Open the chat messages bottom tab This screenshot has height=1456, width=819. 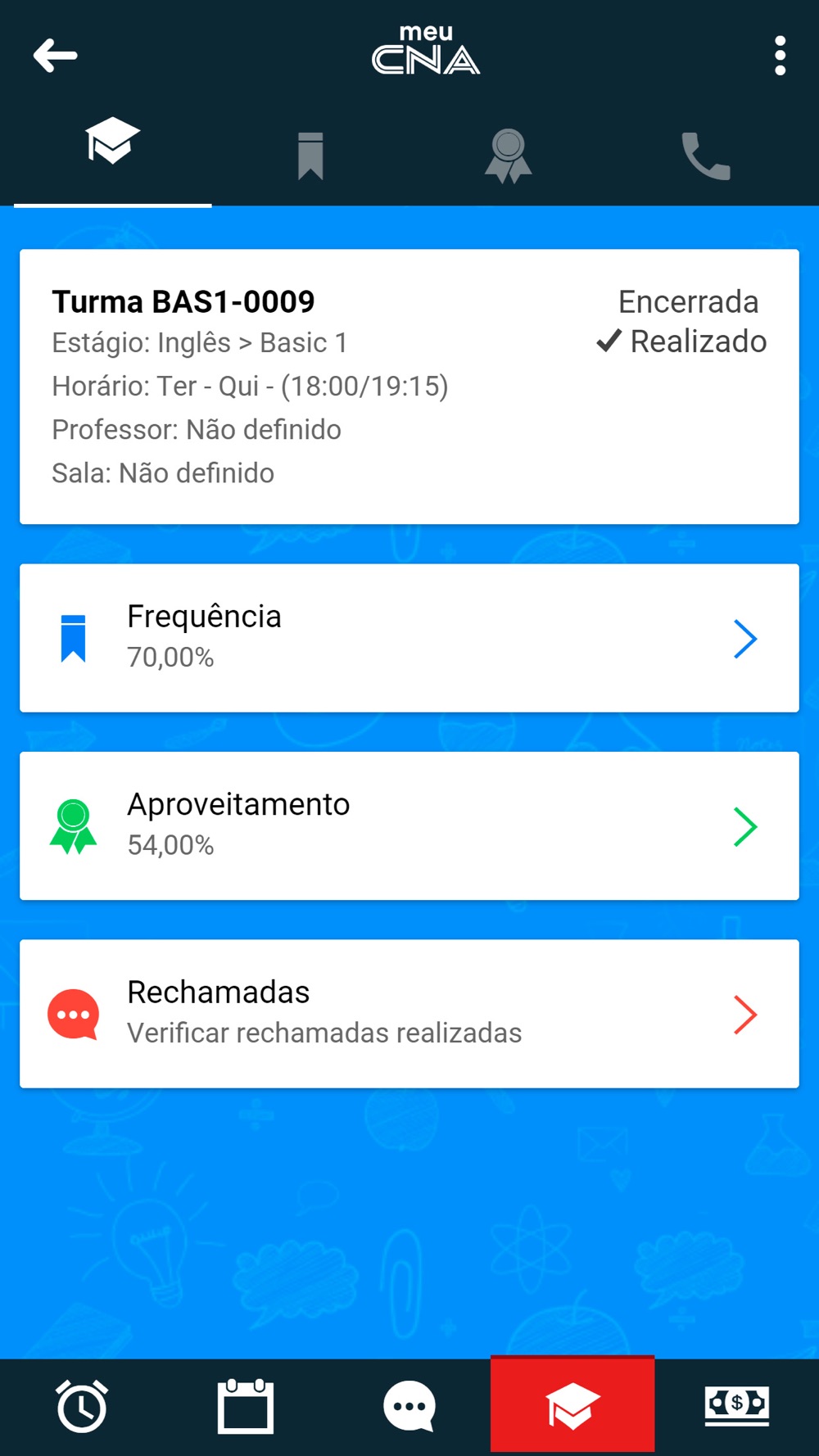409,1406
